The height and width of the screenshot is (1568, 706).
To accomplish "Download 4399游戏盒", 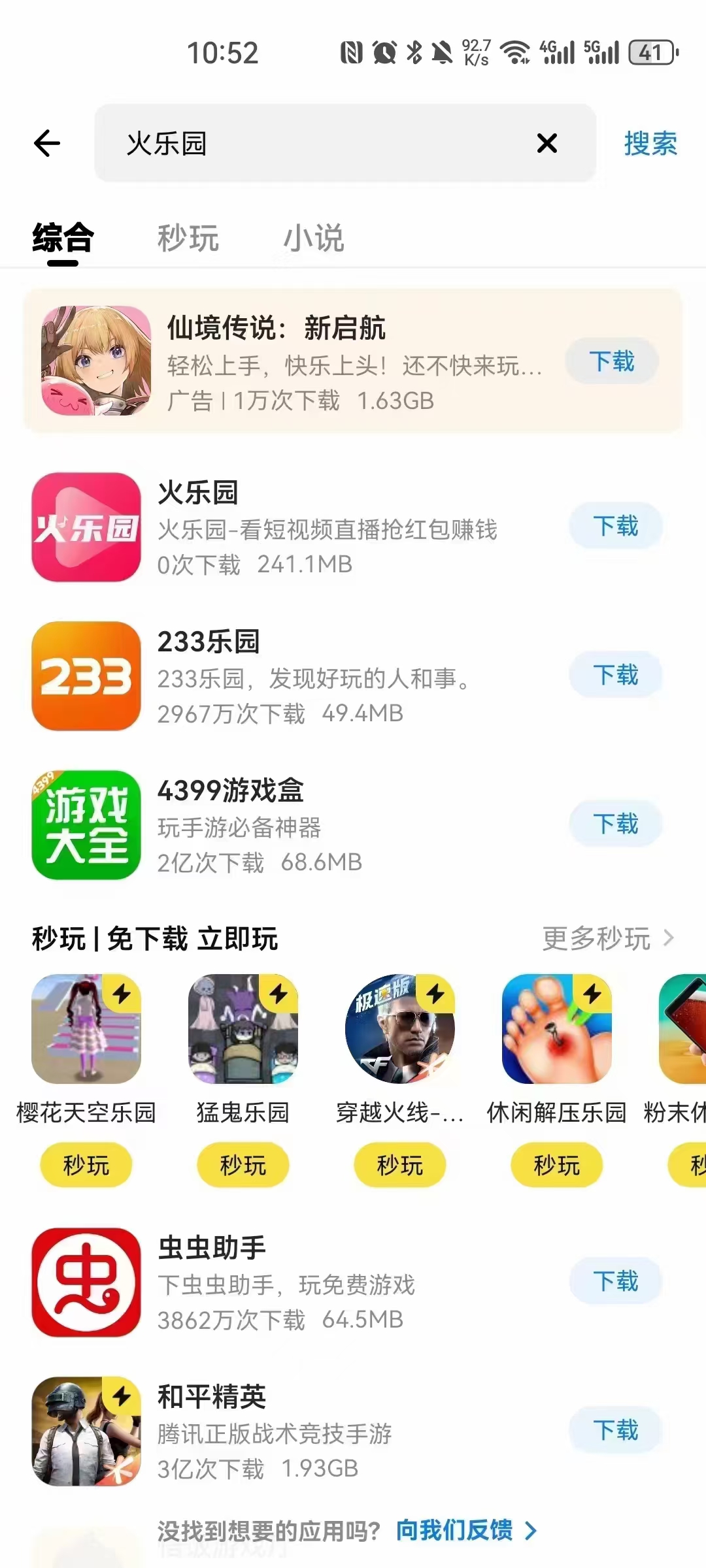I will pyautogui.click(x=615, y=824).
